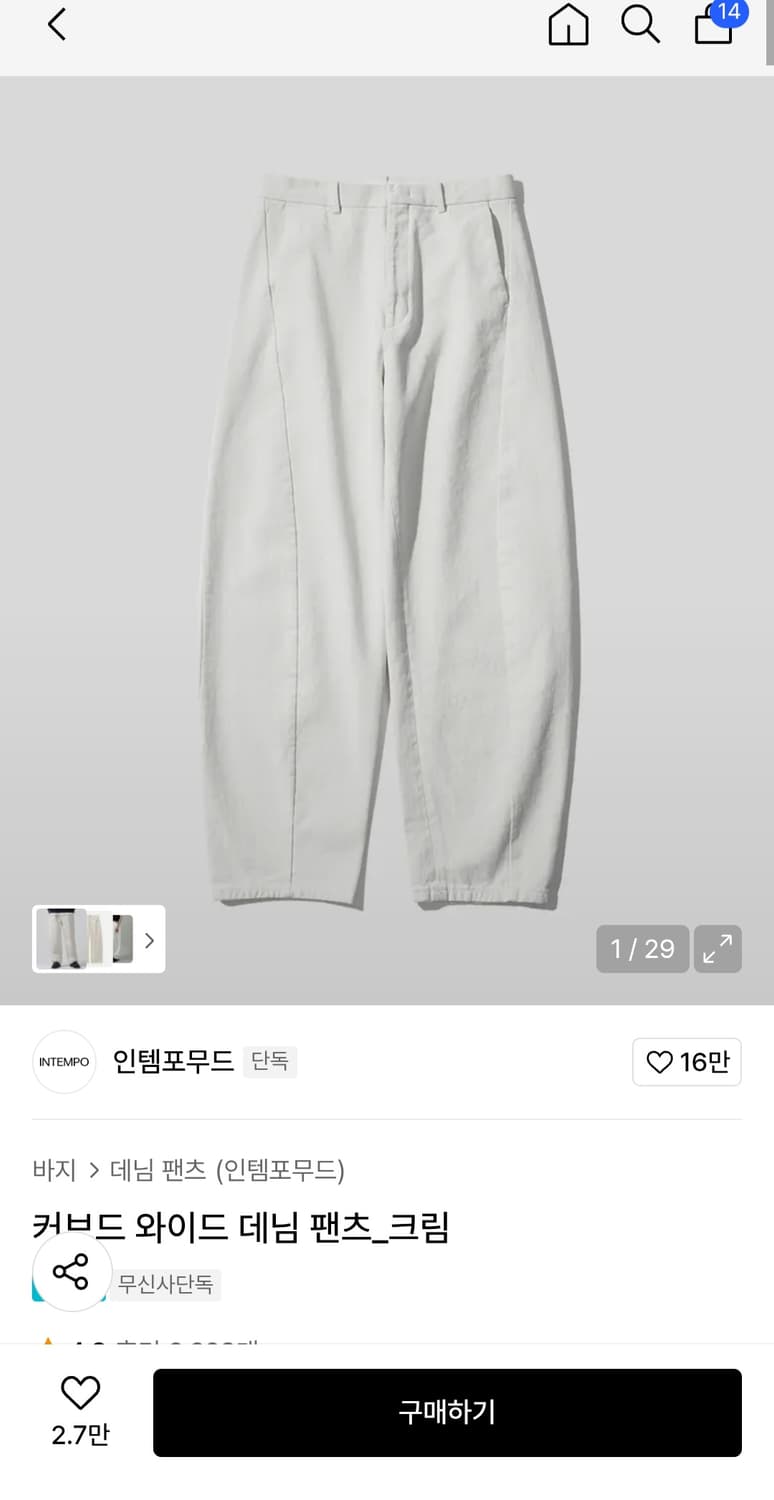Toggle brand like button showing 16만
The width and height of the screenshot is (774, 1500).
click(687, 1062)
